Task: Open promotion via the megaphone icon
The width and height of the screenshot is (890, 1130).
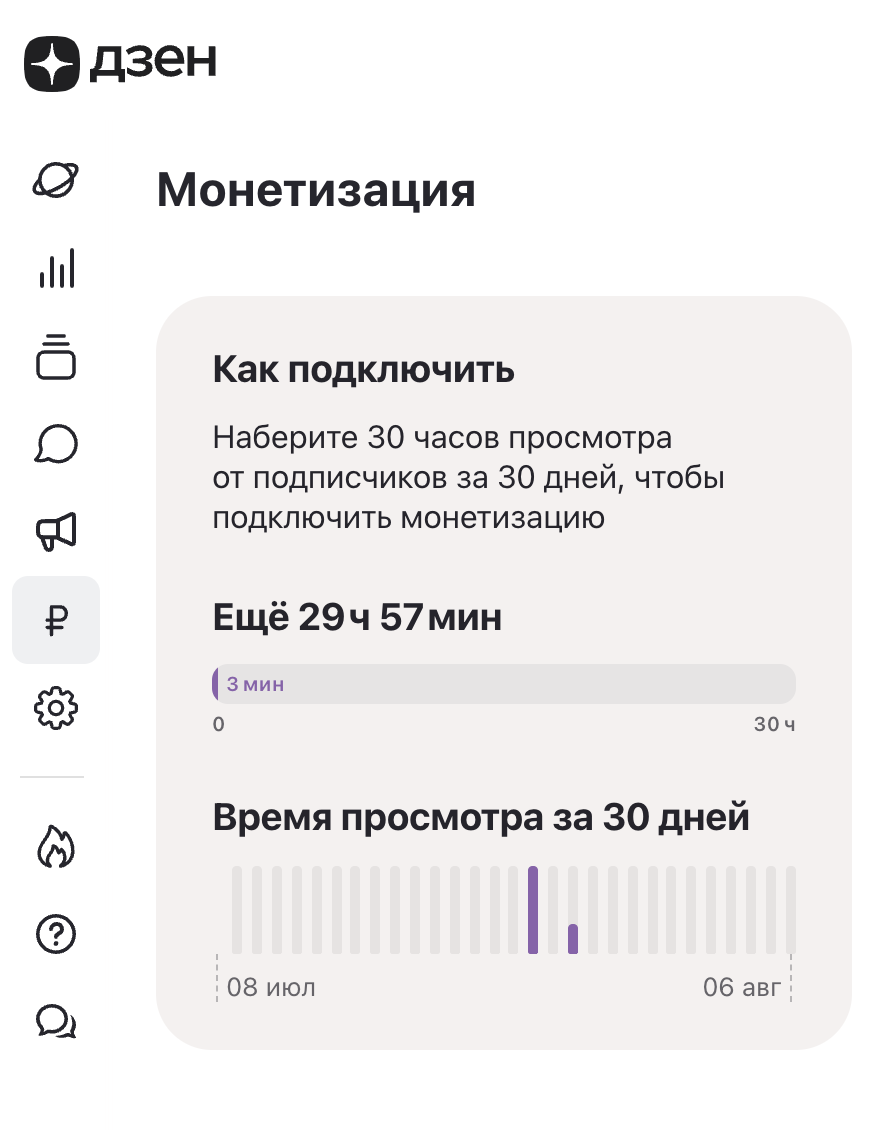Action: click(55, 532)
